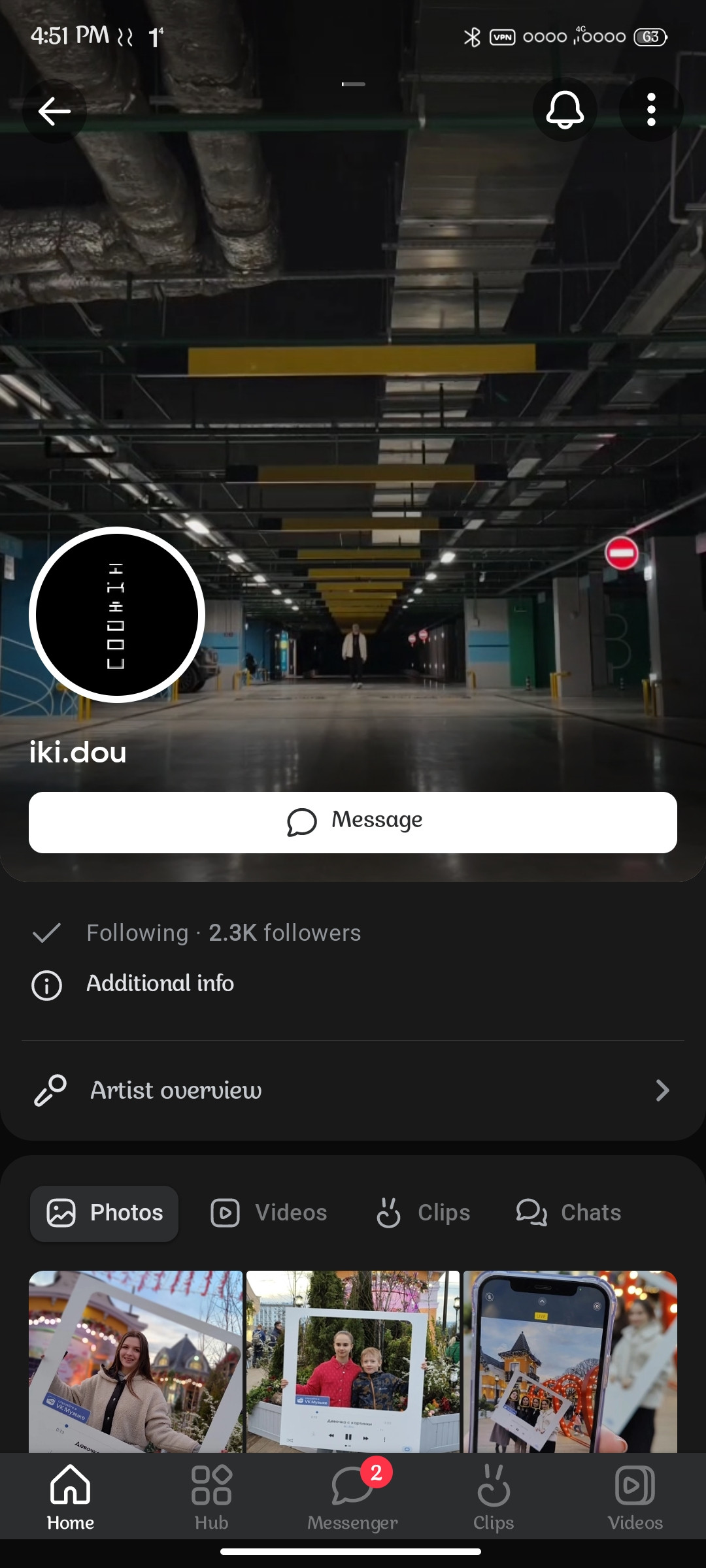Open the three-dot overflow menu
Image resolution: width=706 pixels, height=1568 pixels.
click(650, 110)
